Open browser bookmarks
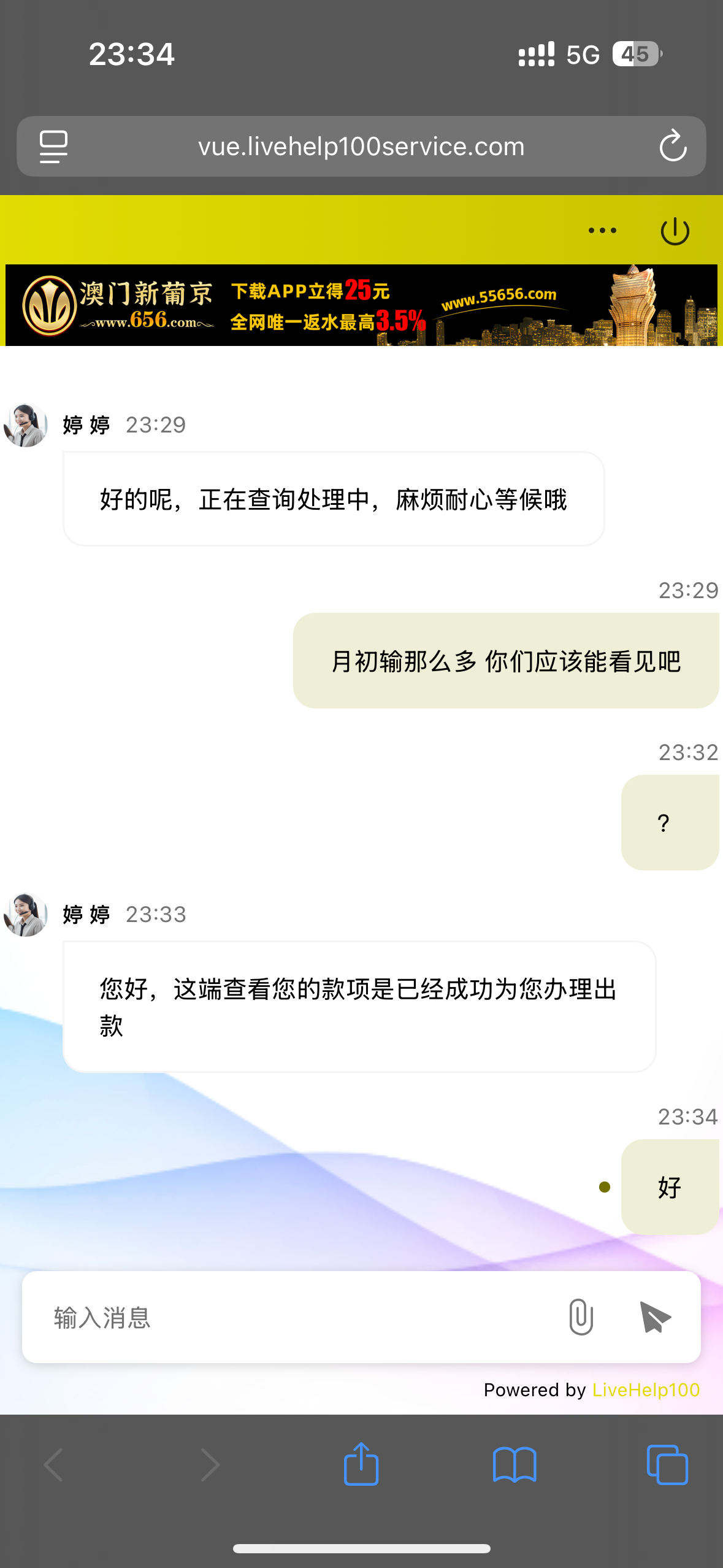 coord(515,1465)
